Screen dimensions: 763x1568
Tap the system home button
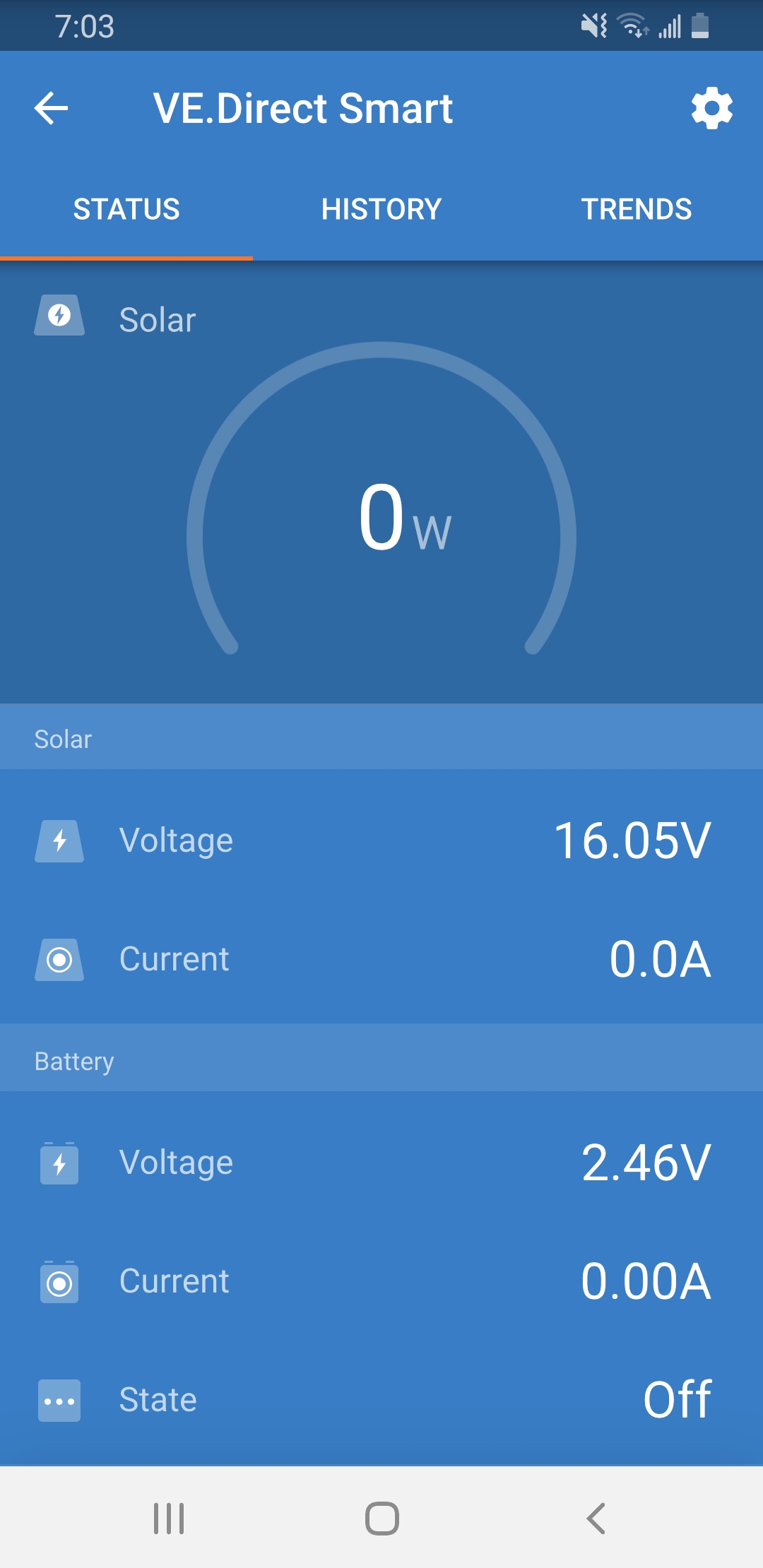(382, 1518)
